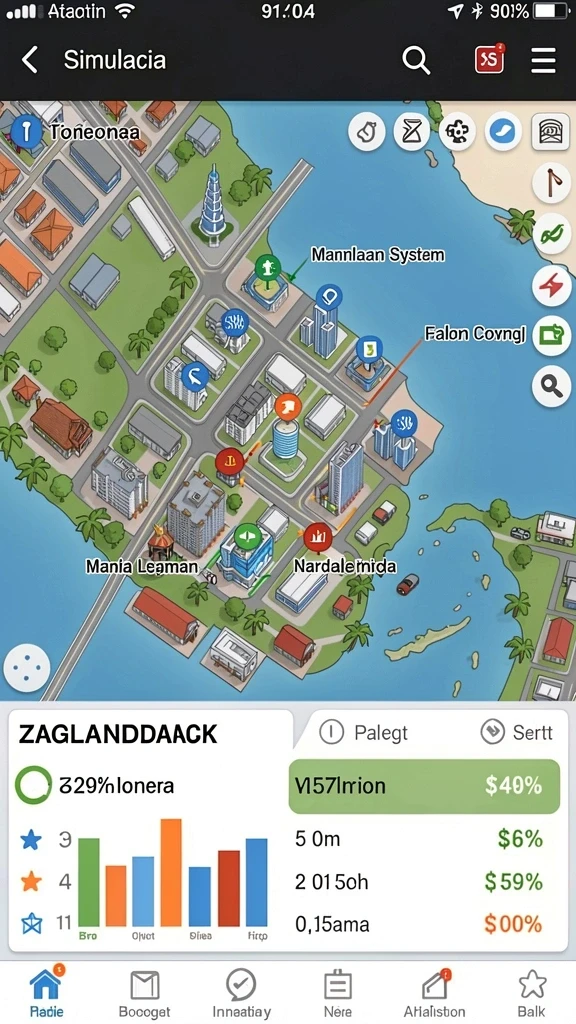
Task: Switch to the Nere tab
Action: pos(338,993)
